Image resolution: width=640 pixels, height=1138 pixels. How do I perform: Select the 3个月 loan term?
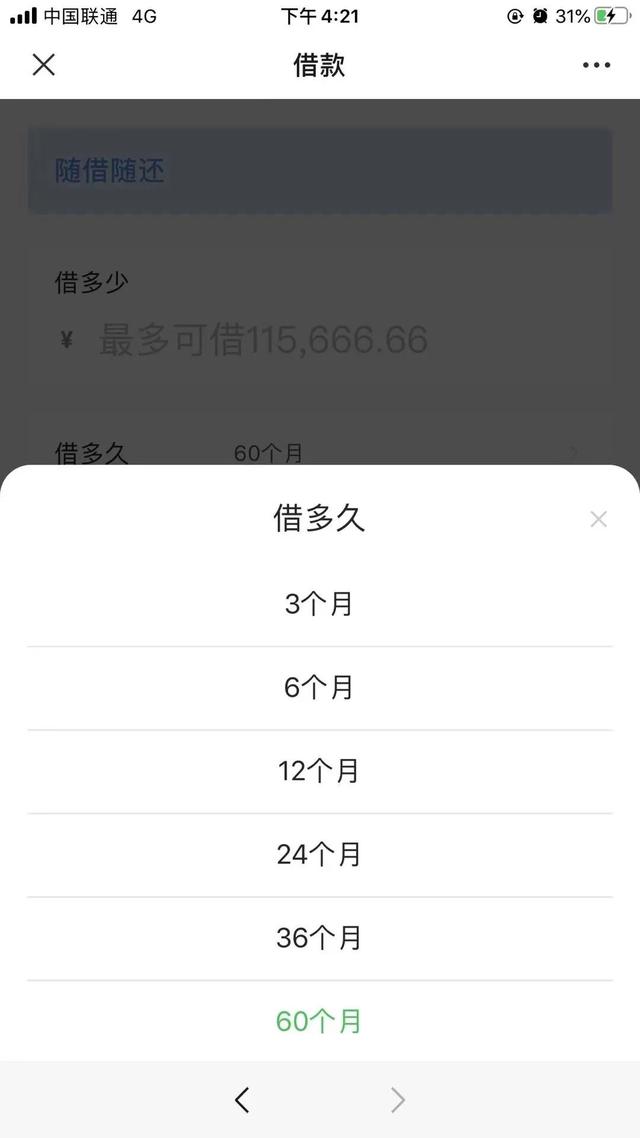pyautogui.click(x=319, y=604)
